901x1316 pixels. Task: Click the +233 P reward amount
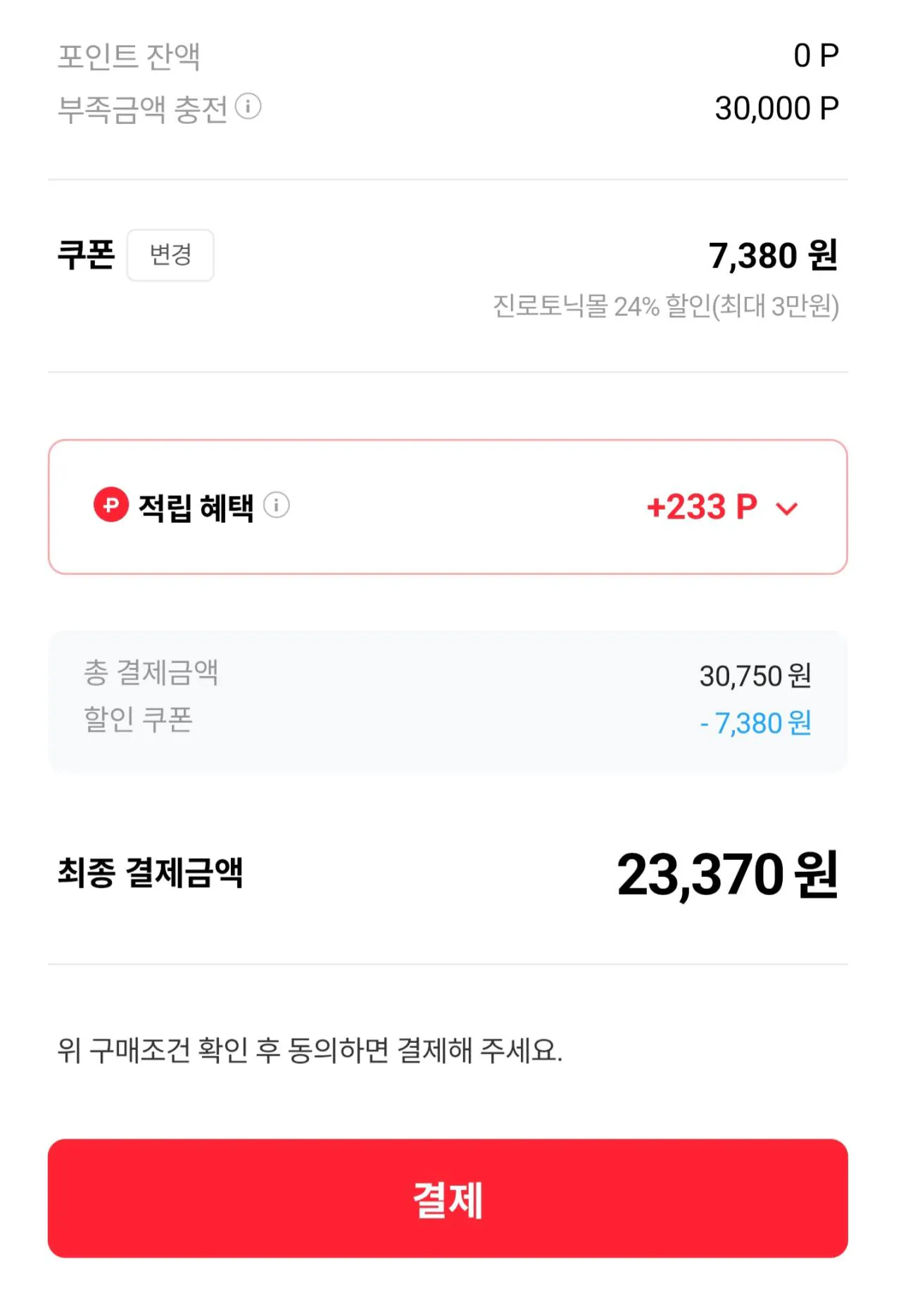701,505
